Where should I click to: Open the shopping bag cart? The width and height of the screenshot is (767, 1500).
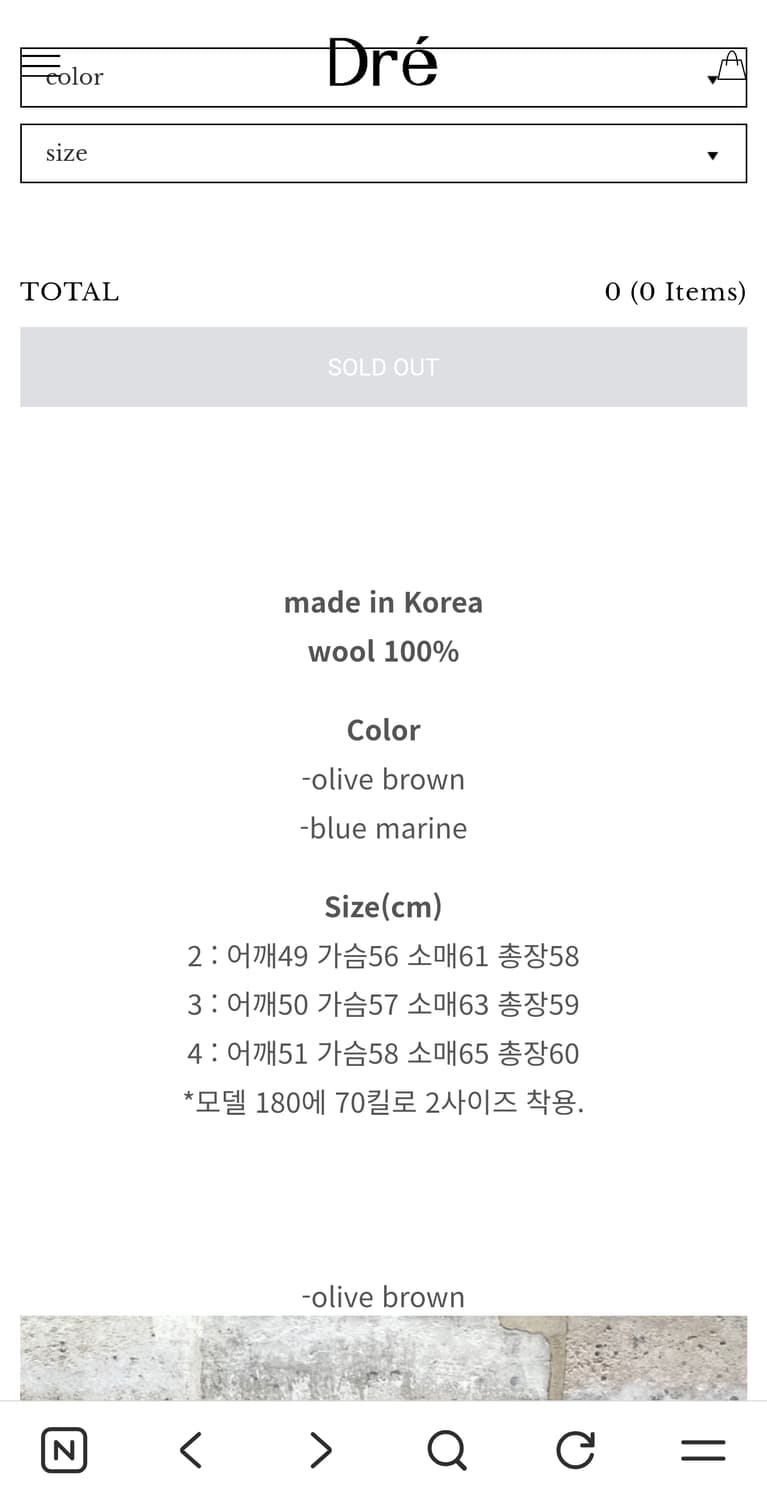pos(731,66)
